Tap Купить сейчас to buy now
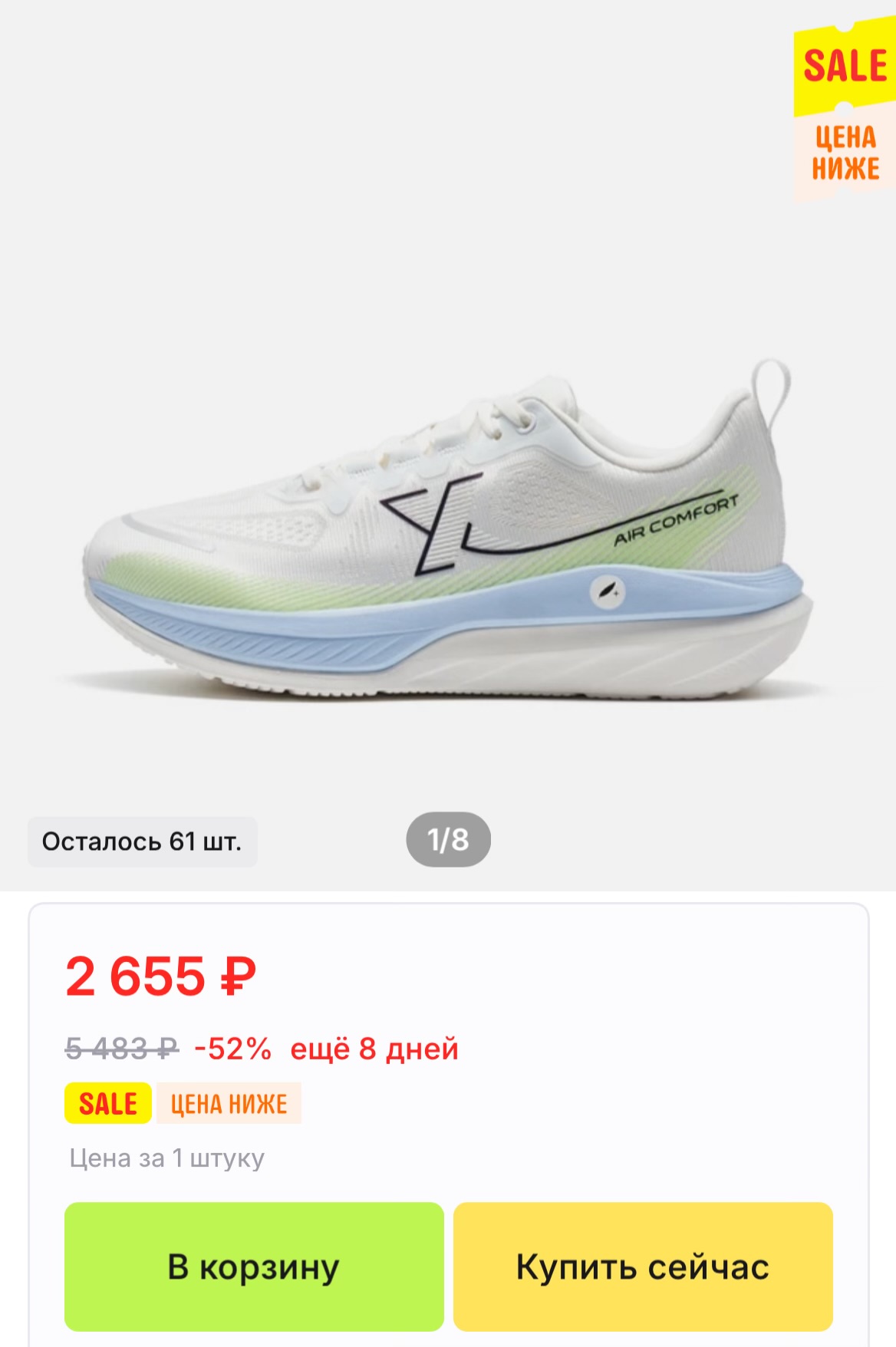Screen dimensions: 896x1347 point(643,1266)
